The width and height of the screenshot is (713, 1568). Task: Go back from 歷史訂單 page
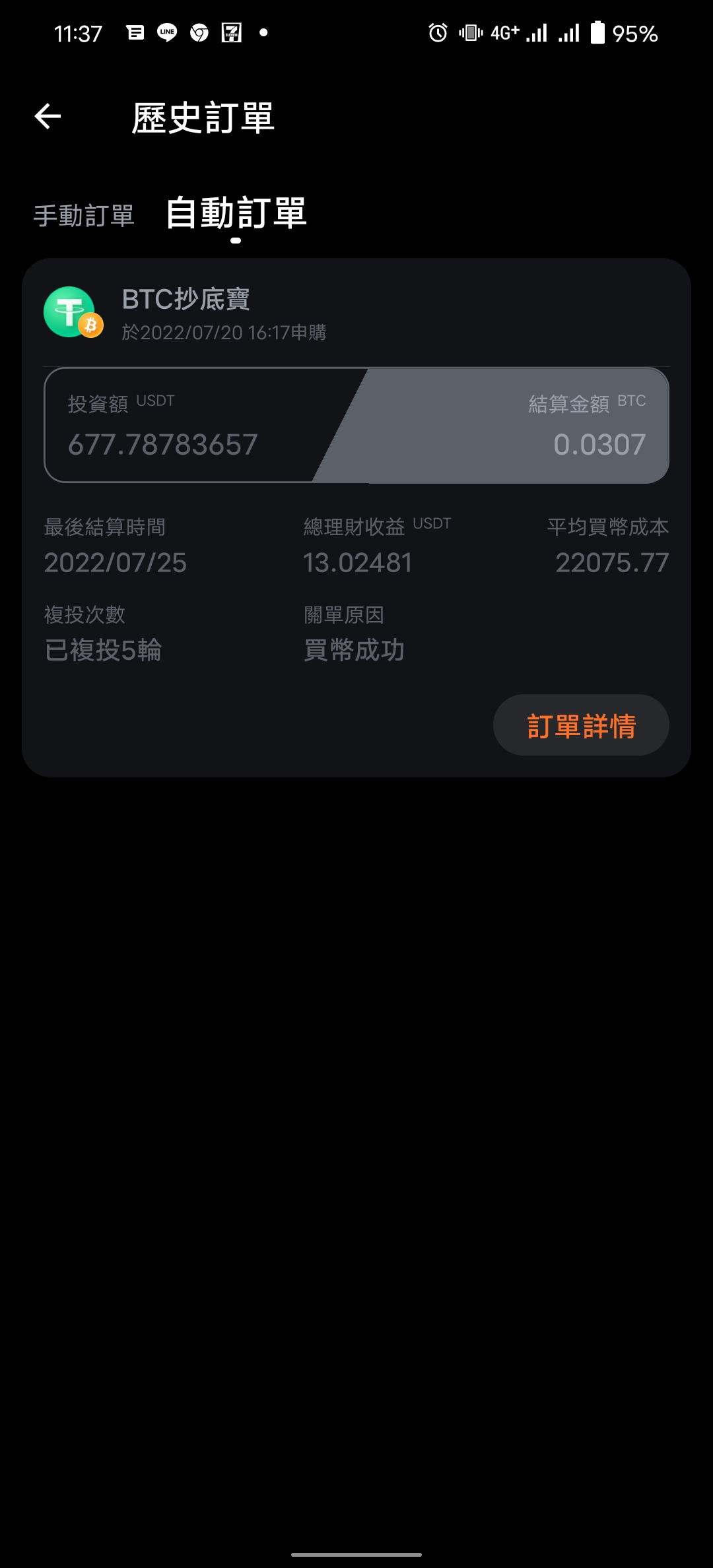click(x=48, y=117)
